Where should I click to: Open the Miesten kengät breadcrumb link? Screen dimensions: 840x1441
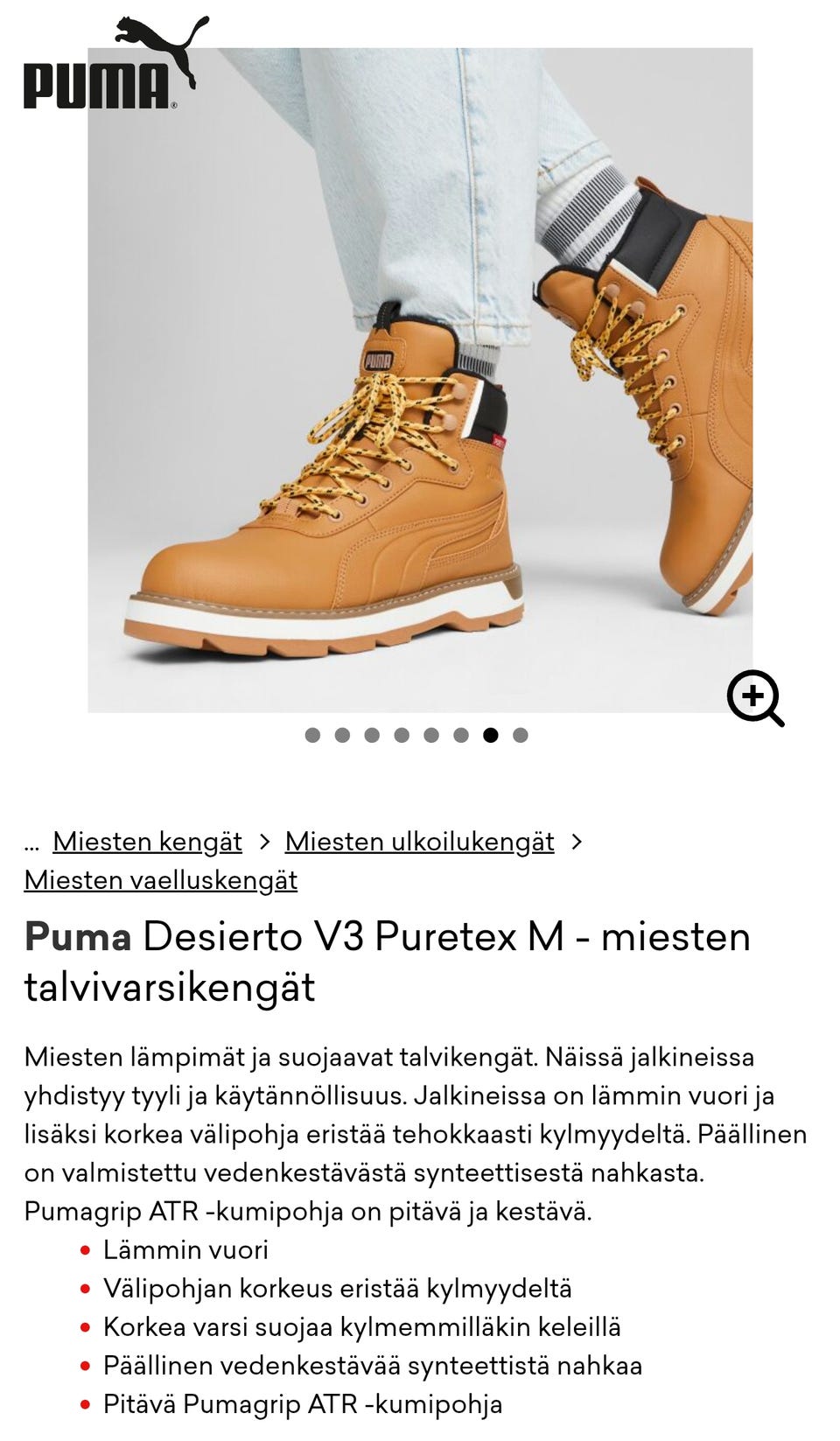click(x=147, y=842)
